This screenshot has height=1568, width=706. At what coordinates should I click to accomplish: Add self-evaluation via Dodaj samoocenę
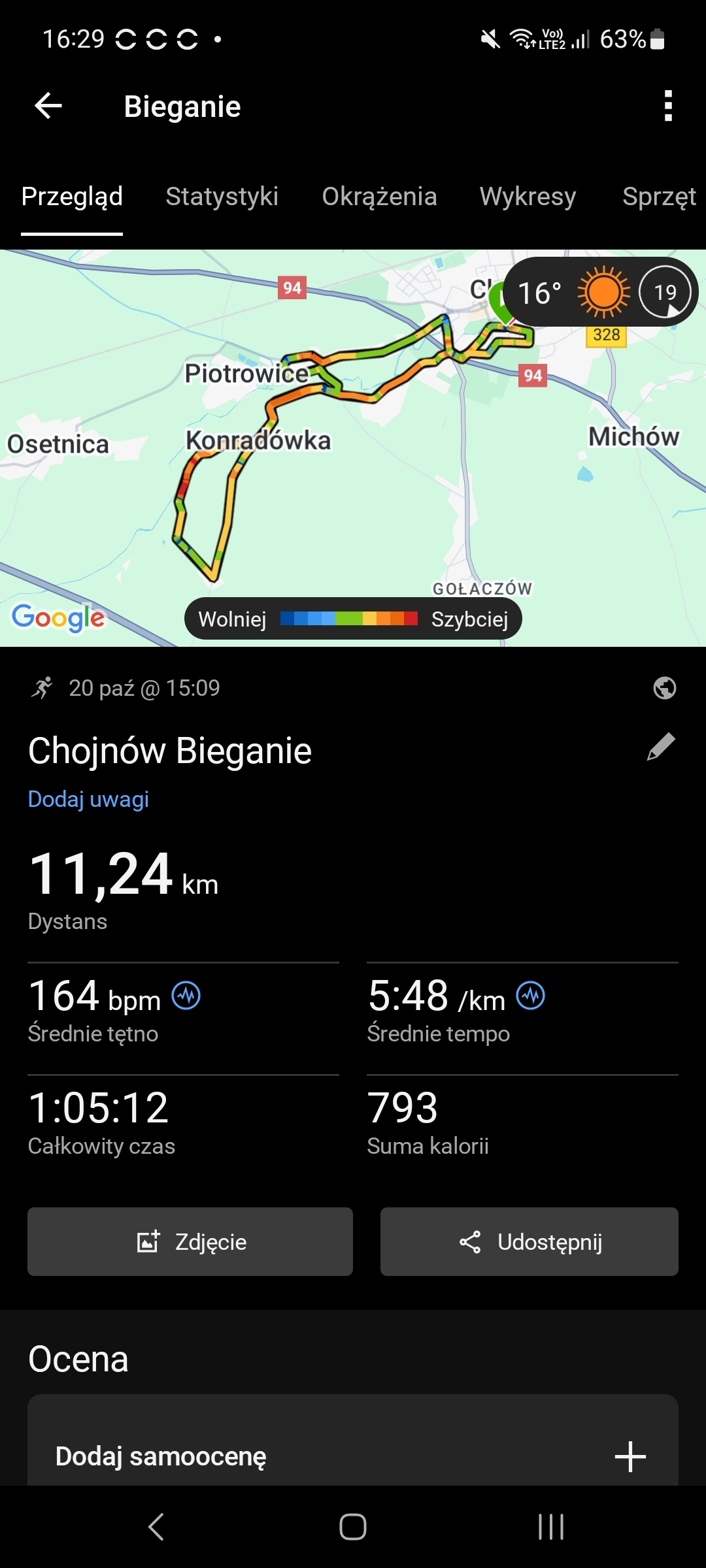point(353,1456)
